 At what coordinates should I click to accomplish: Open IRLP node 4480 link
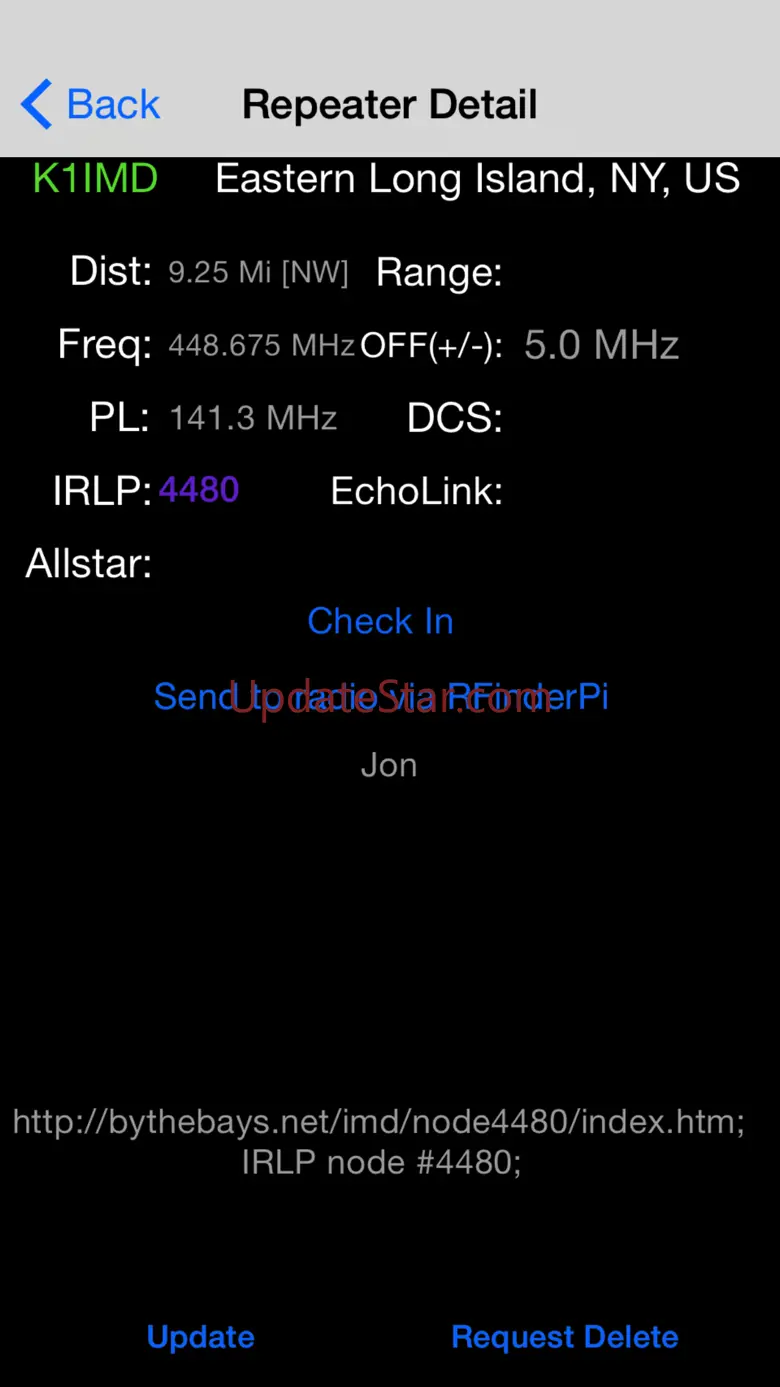199,490
